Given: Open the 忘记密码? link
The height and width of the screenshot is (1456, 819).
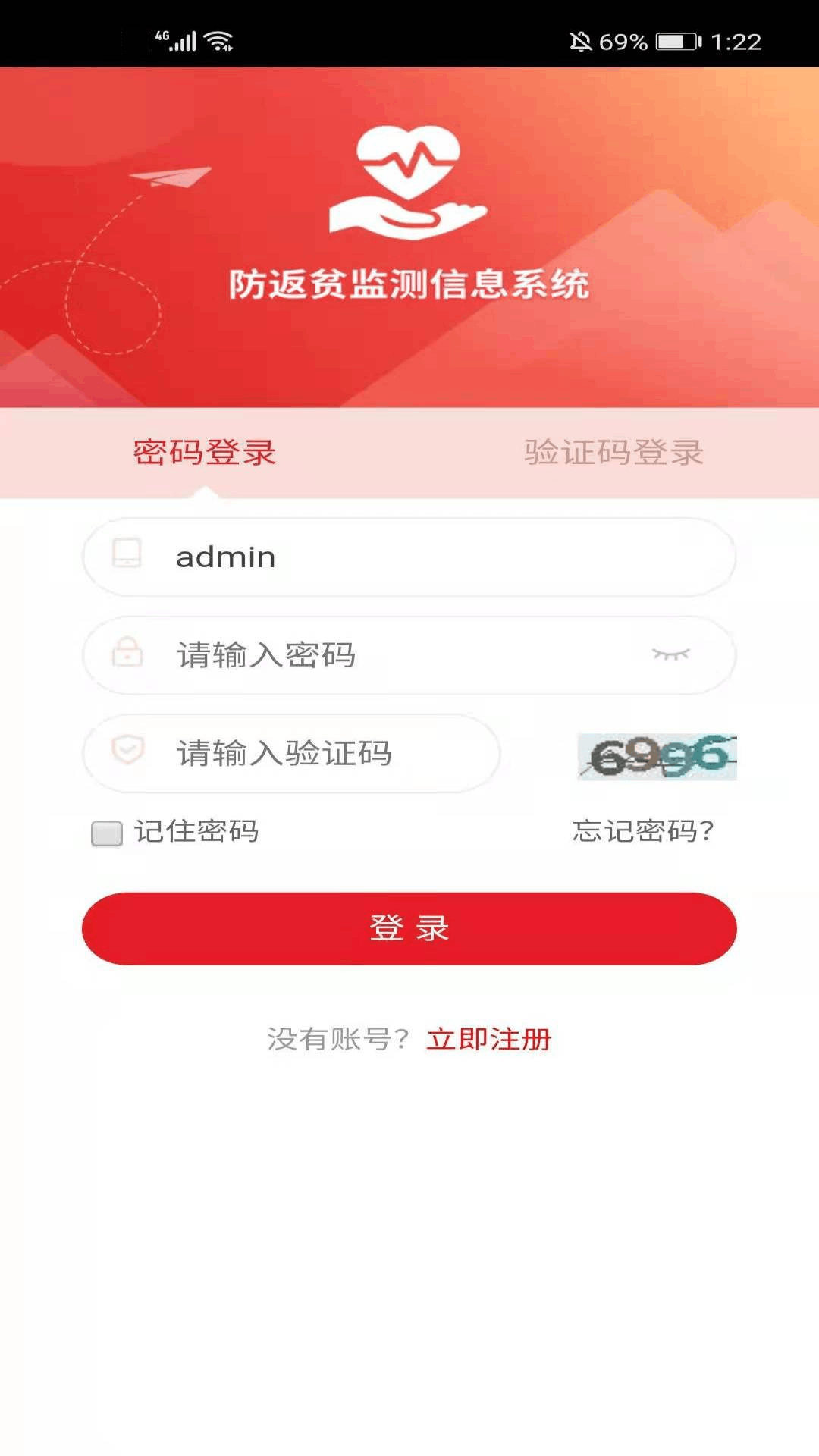Looking at the screenshot, I should 643,831.
